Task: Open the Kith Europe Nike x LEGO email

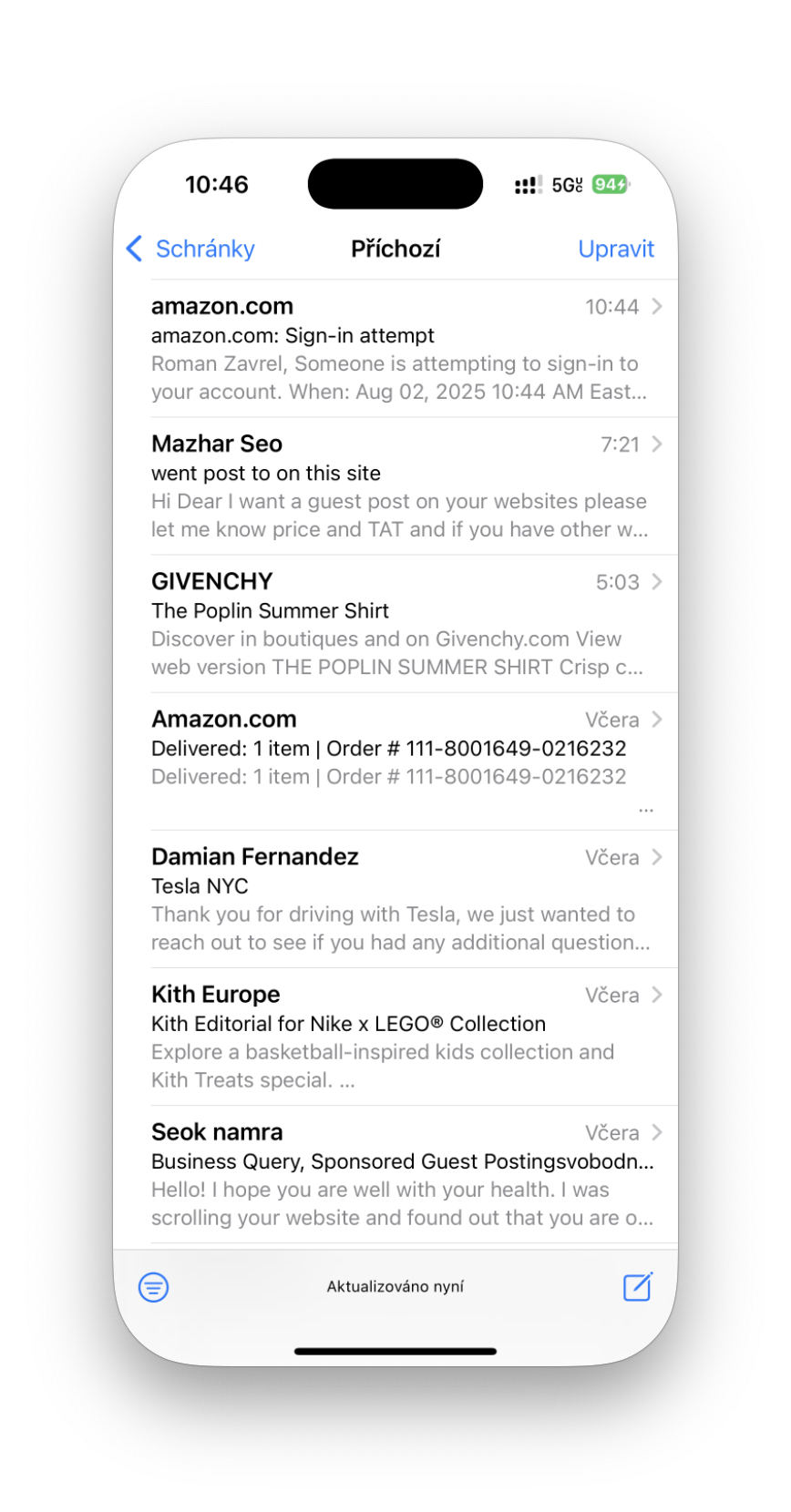Action: tap(399, 1037)
